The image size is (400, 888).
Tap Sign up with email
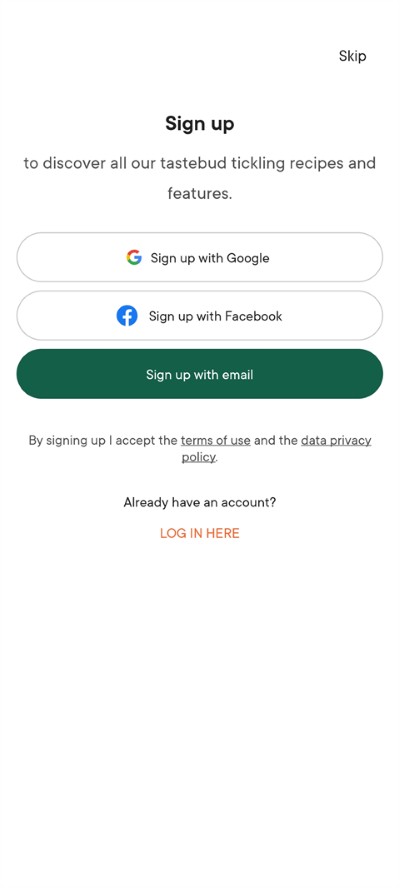[199, 374]
